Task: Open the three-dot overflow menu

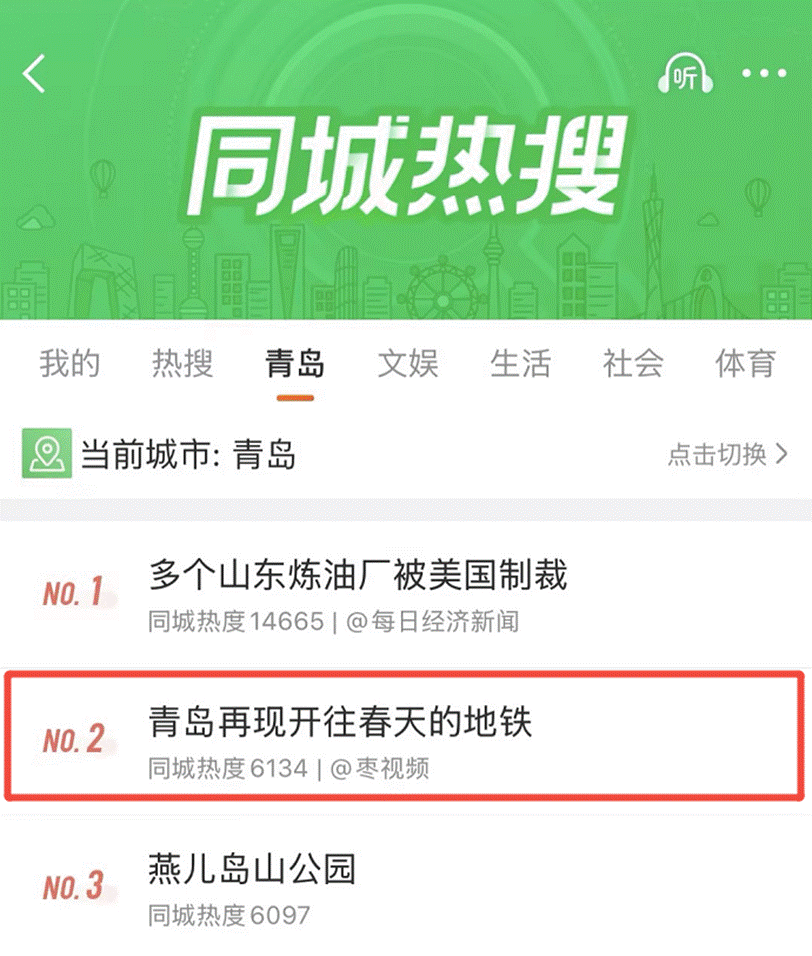Action: click(764, 74)
